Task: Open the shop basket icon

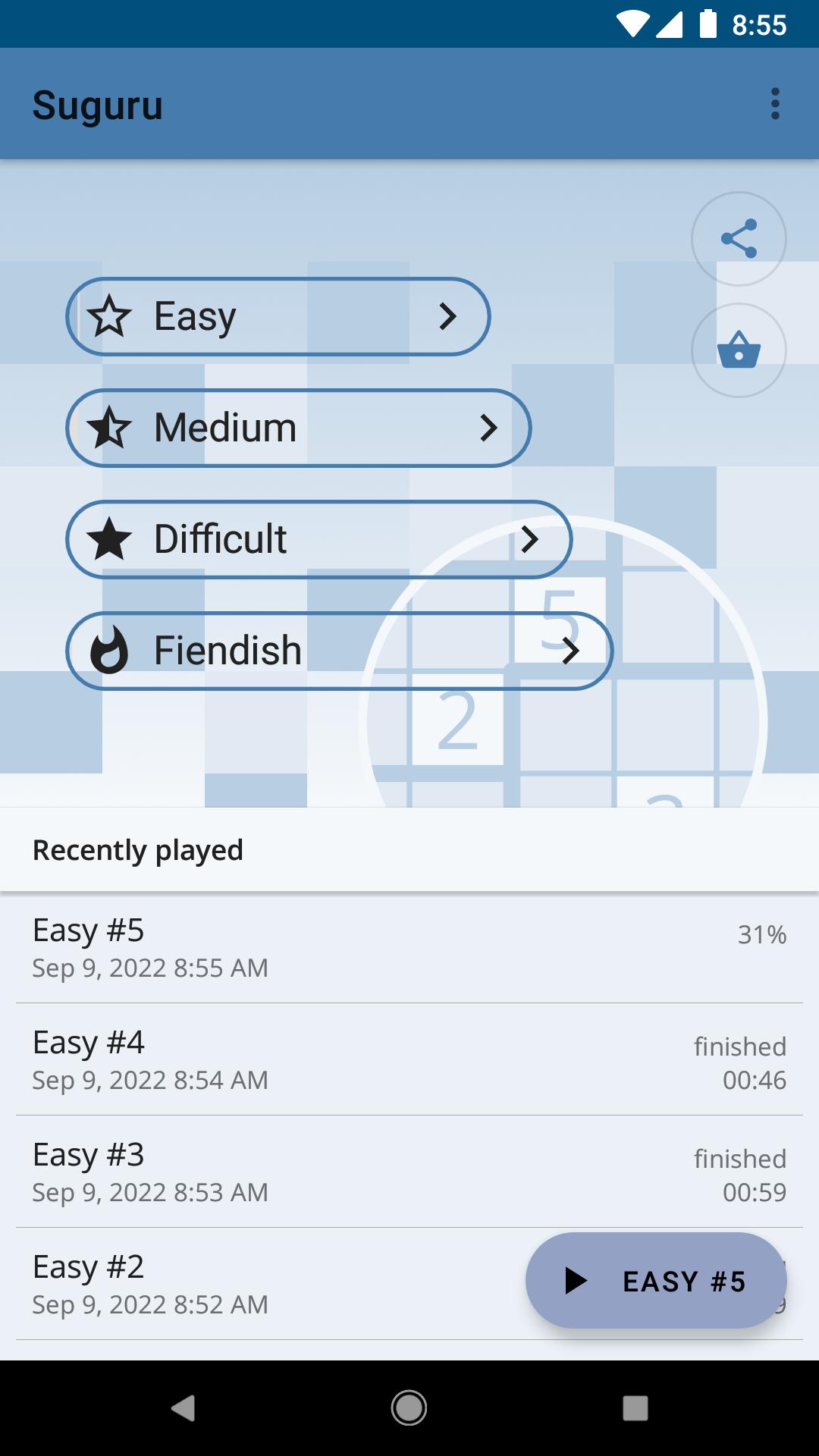Action: 739,350
